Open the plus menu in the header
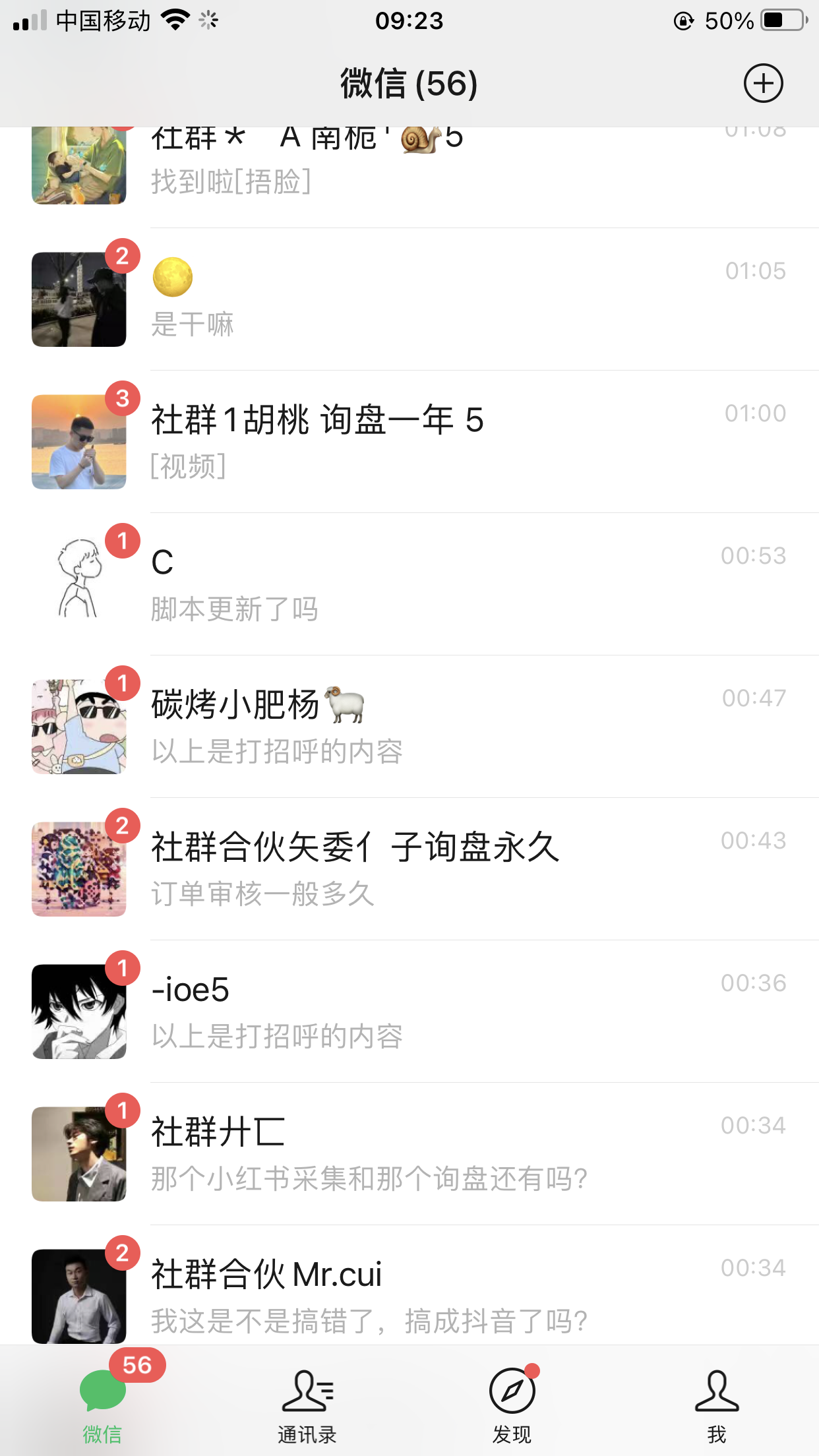This screenshot has width=819, height=1456. [x=763, y=84]
